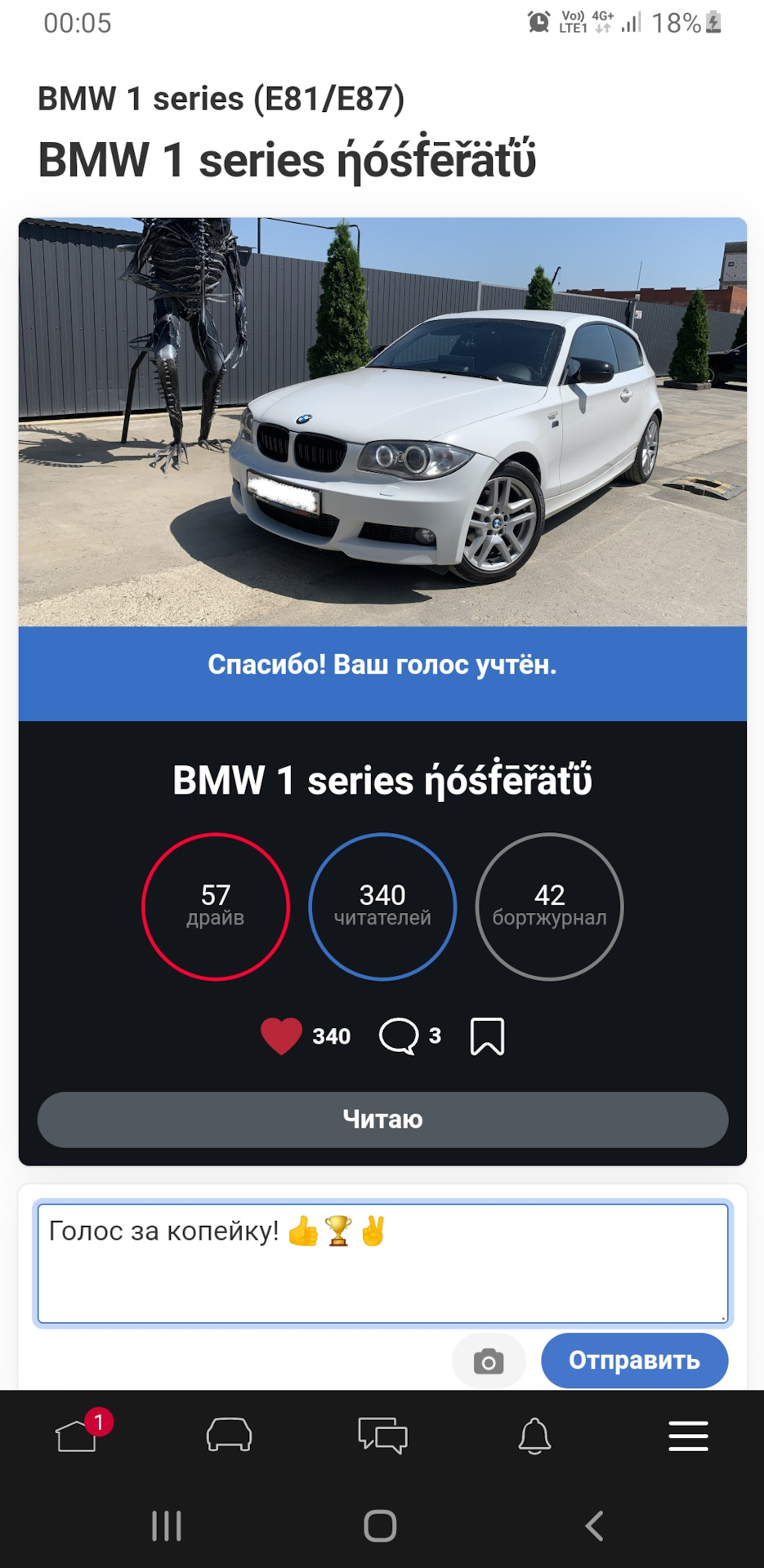Viewport: 764px width, 1568px height.
Task: Open the comments bubble icon
Action: (x=399, y=1036)
